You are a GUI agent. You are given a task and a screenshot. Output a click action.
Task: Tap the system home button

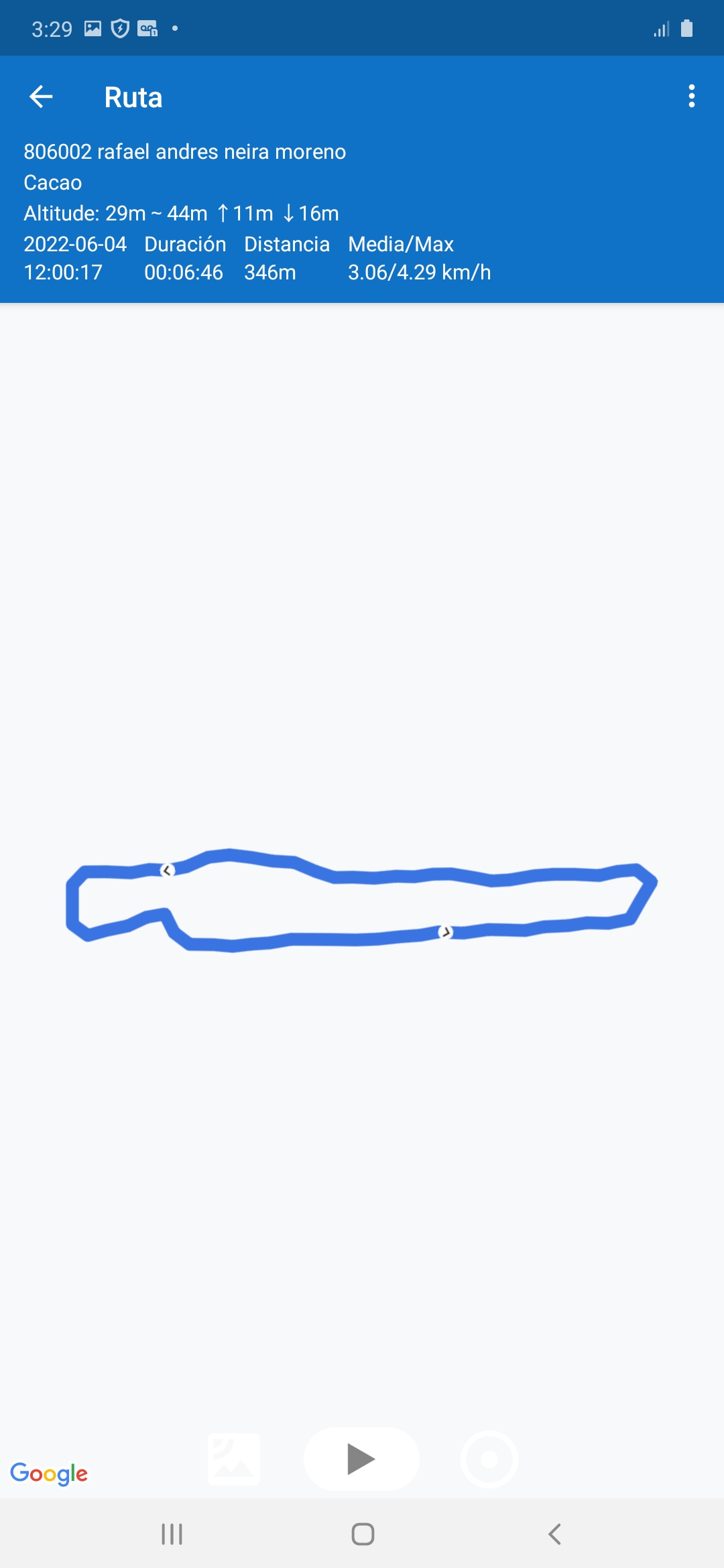click(363, 1534)
